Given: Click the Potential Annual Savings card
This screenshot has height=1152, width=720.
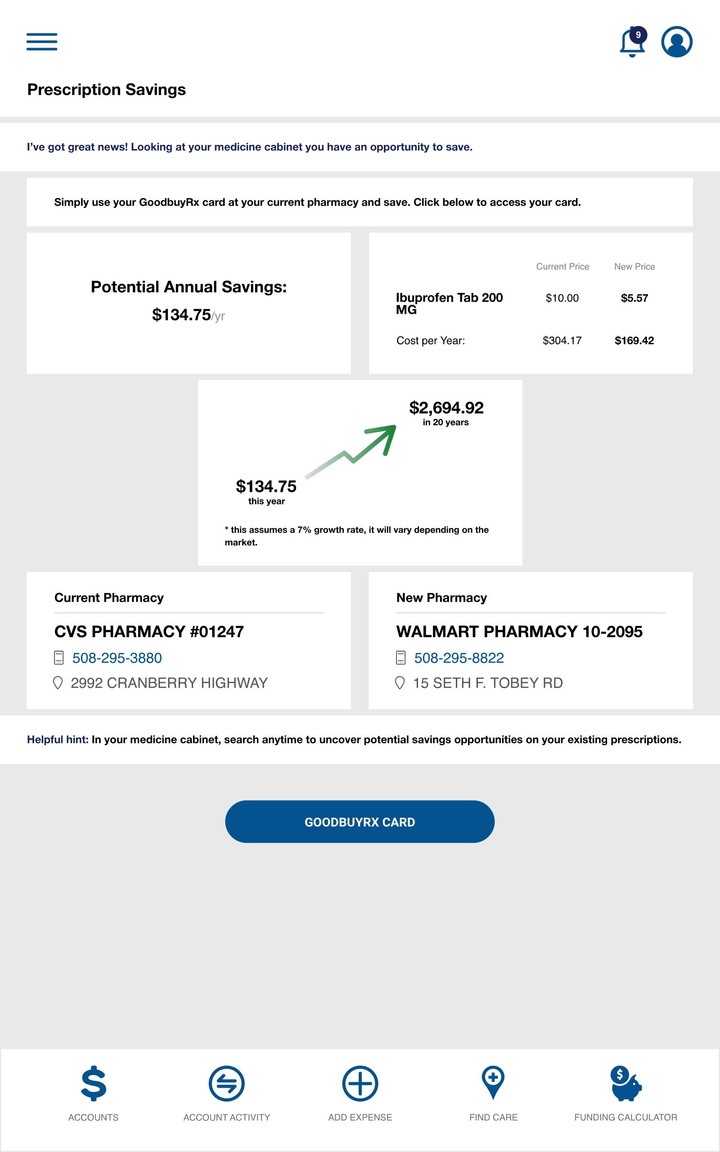Looking at the screenshot, I should pos(188,301).
